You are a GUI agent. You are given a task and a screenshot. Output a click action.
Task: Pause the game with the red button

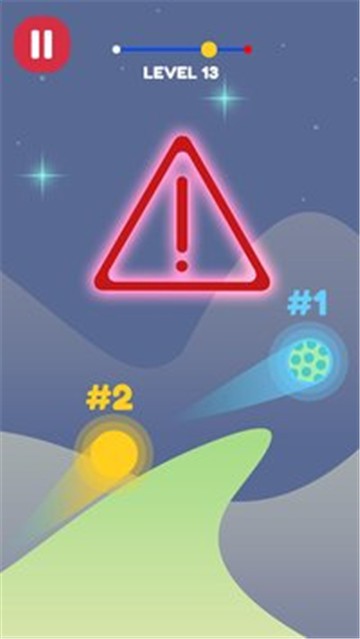tap(42, 44)
